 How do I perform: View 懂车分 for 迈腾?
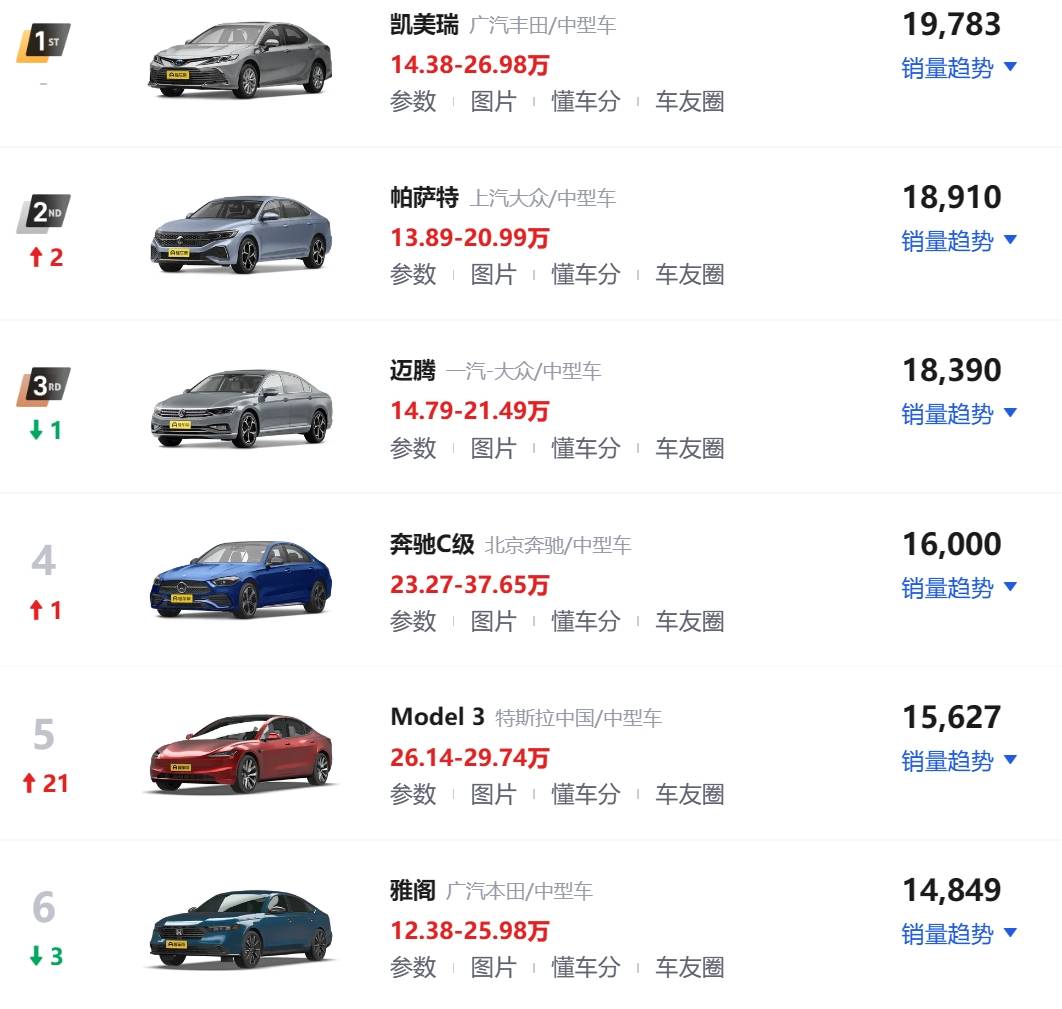coord(586,448)
